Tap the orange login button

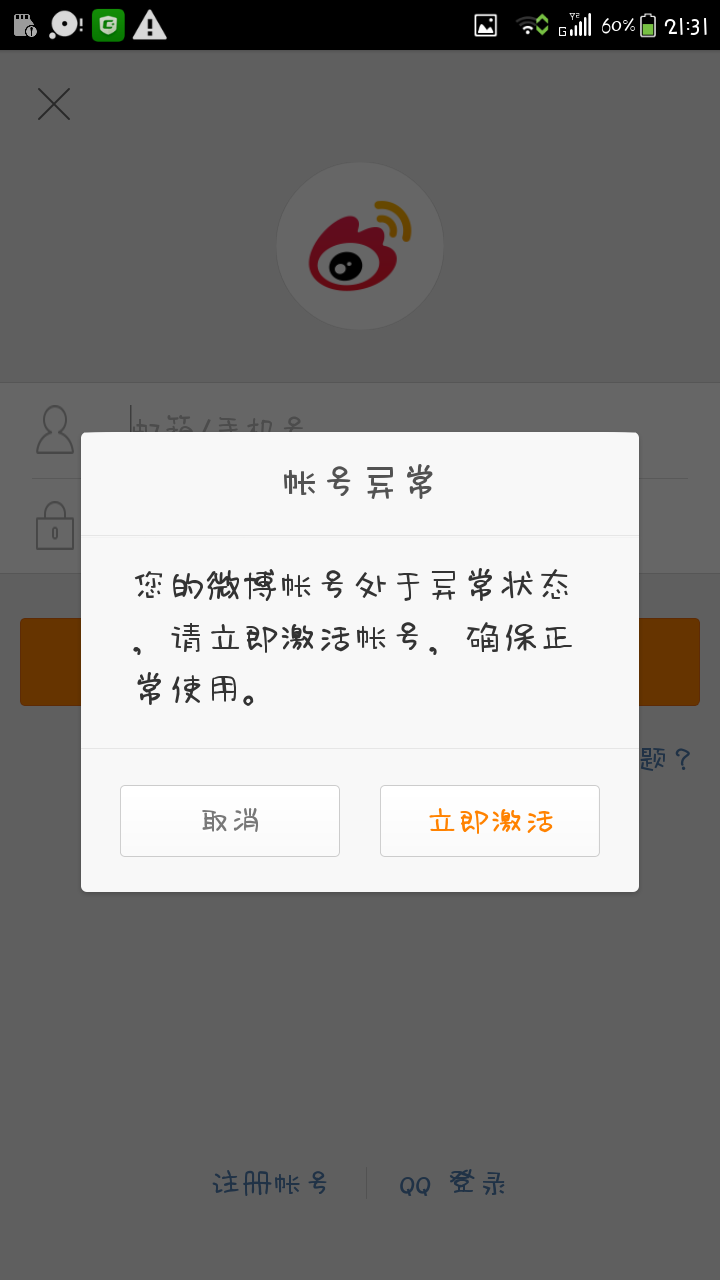point(360,662)
